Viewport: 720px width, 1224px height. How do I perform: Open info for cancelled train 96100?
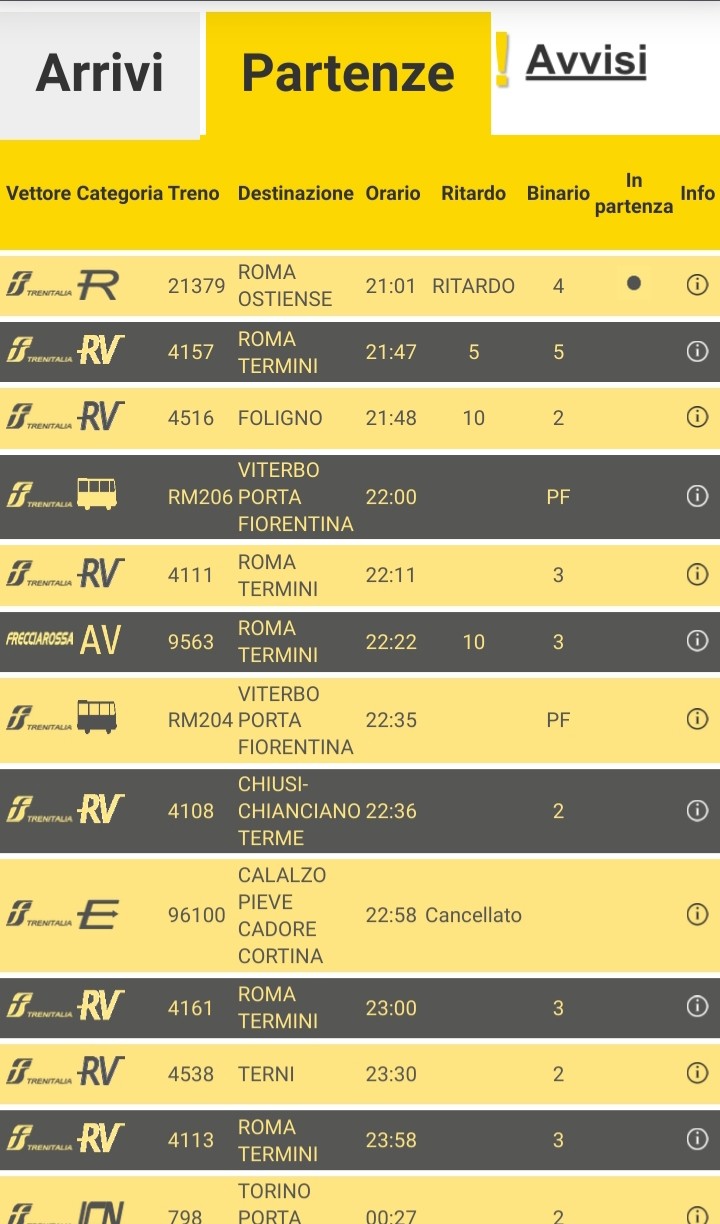pyautogui.click(x=697, y=915)
